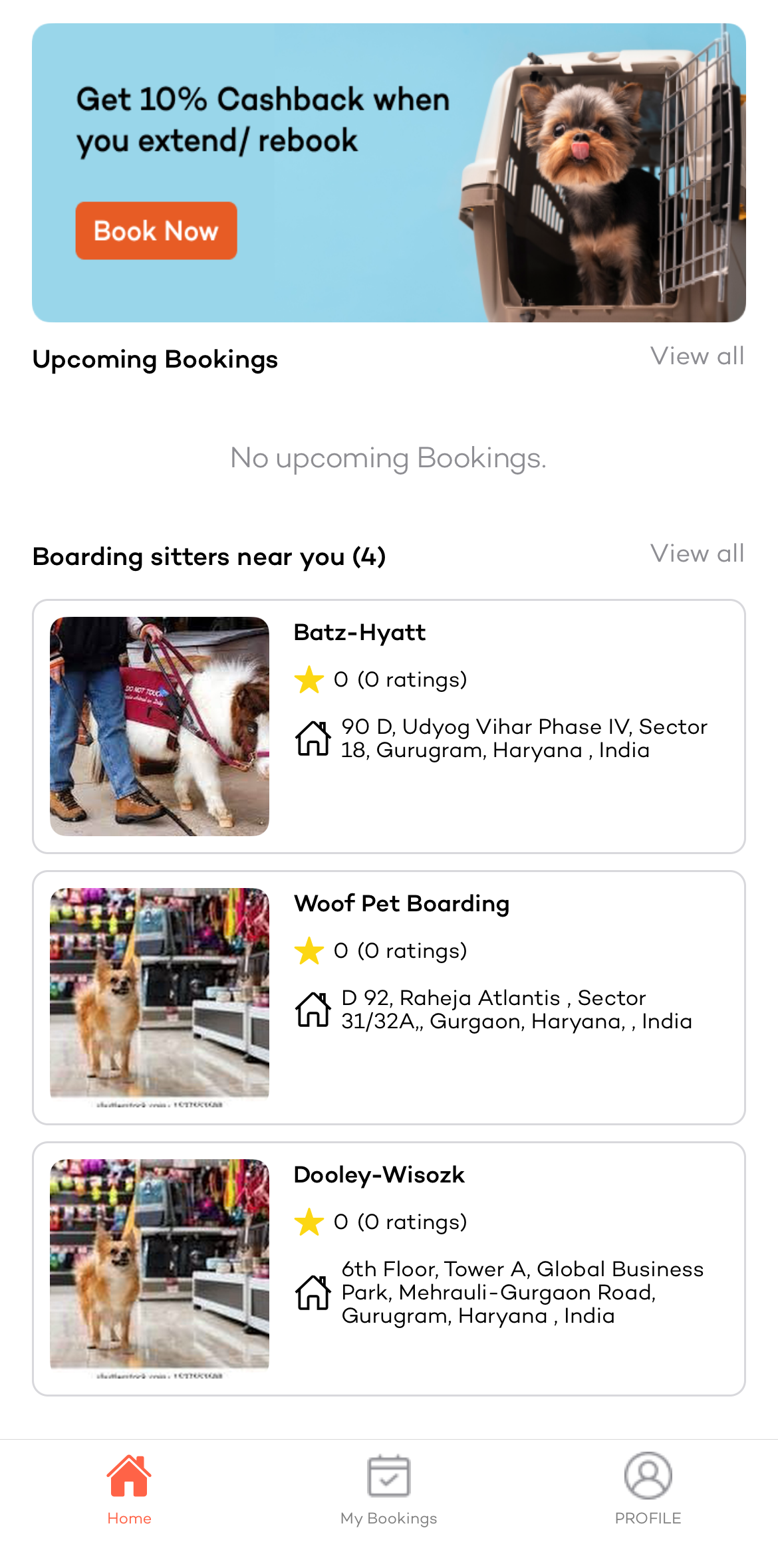The image size is (778, 1568).
Task: View all boarding sitters near you
Action: [697, 554]
